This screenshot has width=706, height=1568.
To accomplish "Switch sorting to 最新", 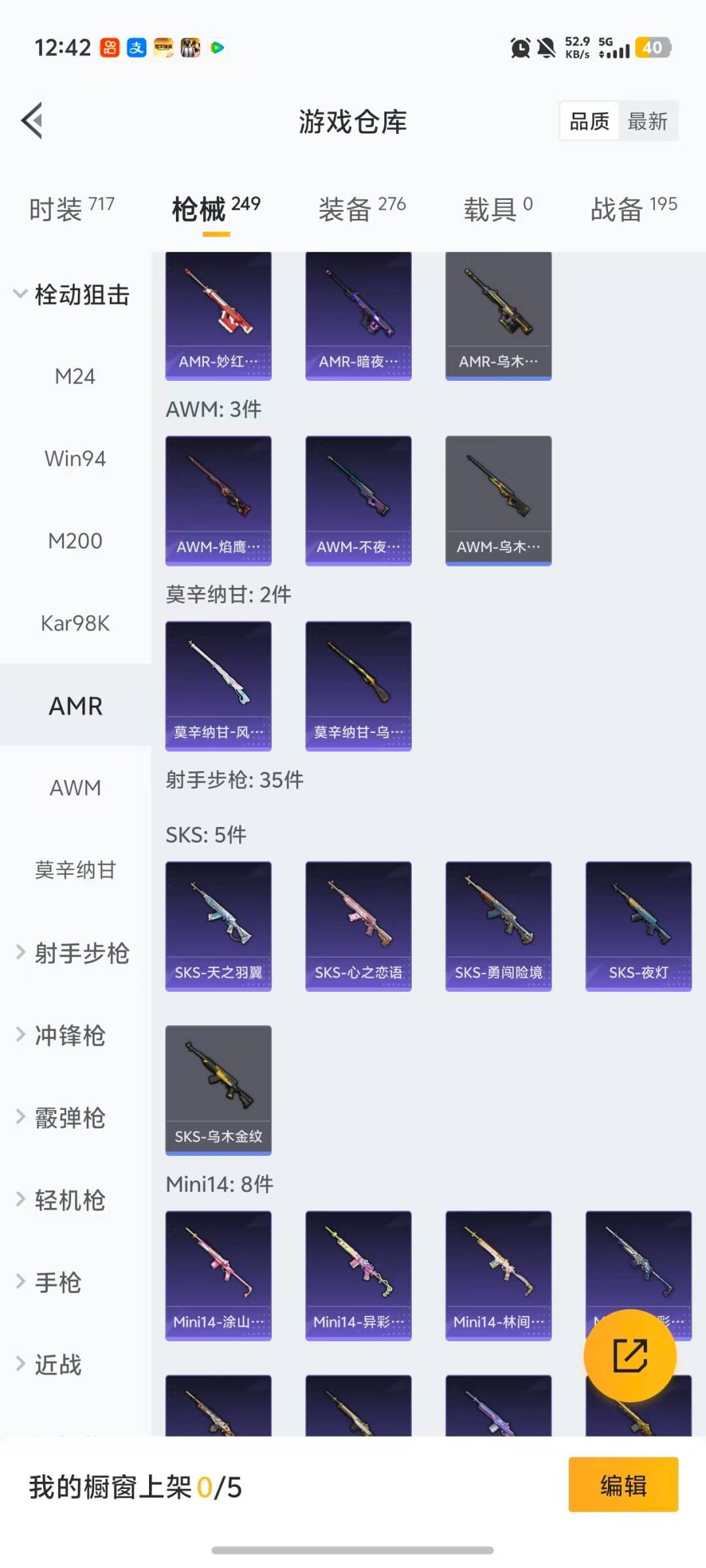I will coord(648,120).
